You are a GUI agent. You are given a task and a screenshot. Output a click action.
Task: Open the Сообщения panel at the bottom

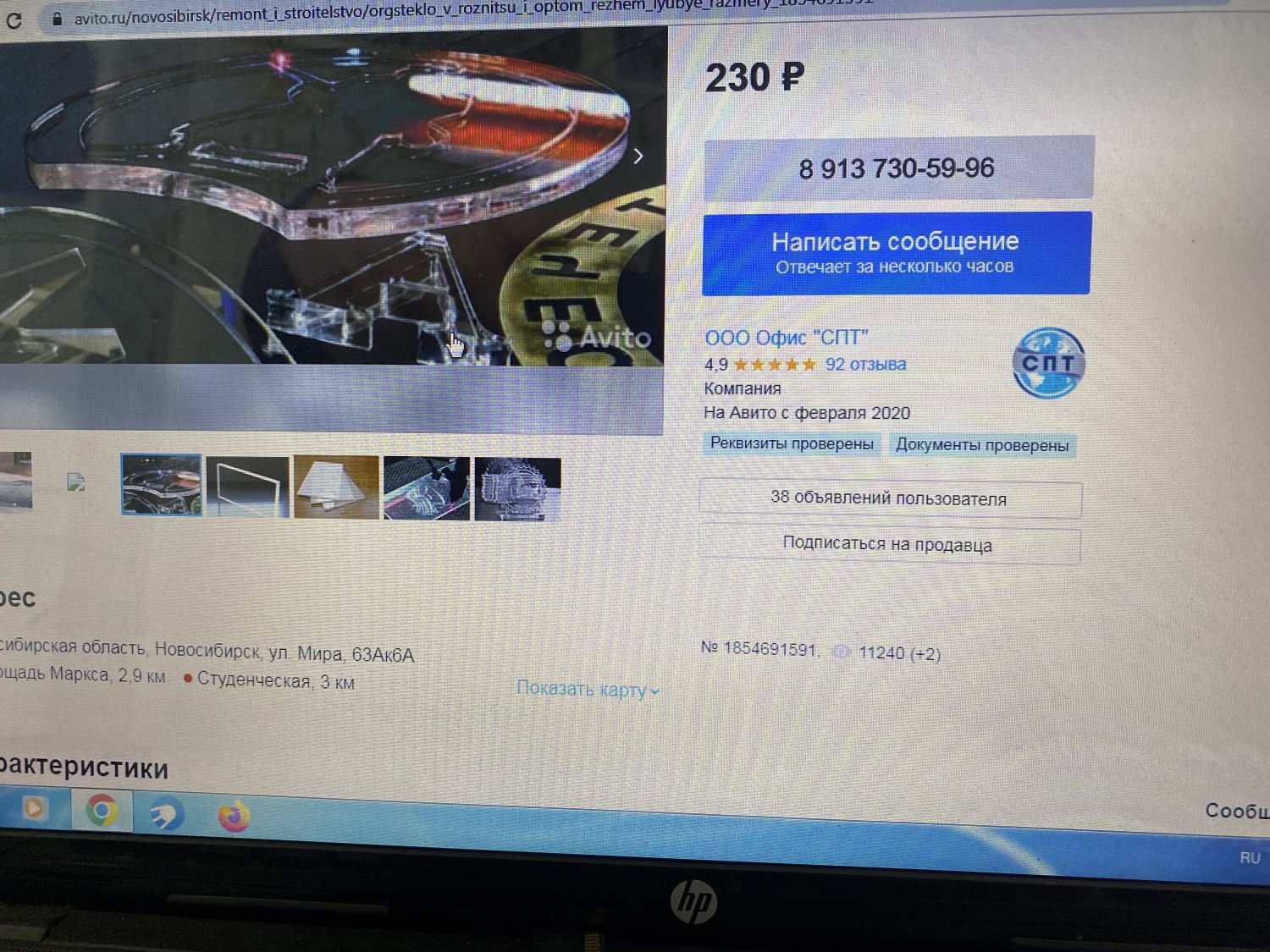coord(1236,811)
